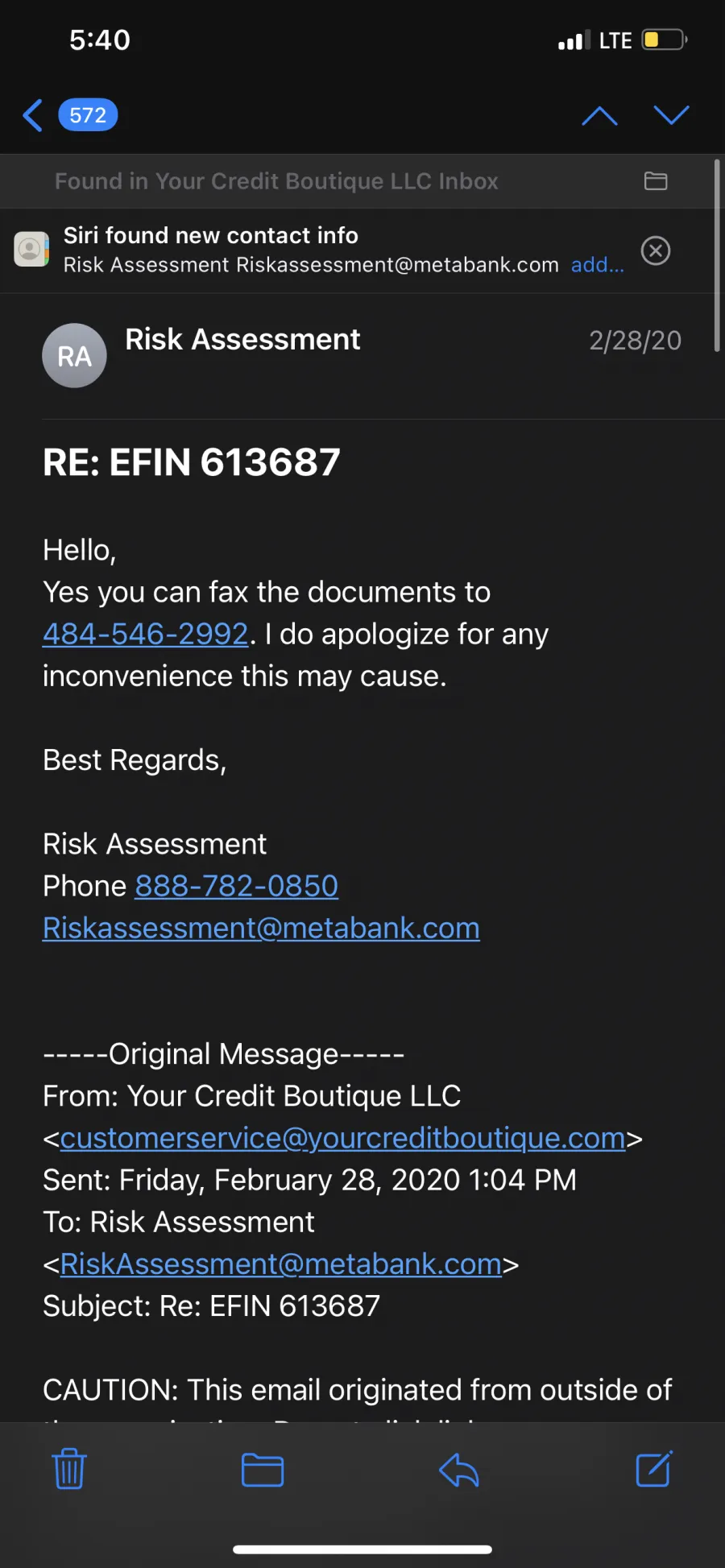
Task: Reply to the Risk Assessment email
Action: tap(459, 1469)
